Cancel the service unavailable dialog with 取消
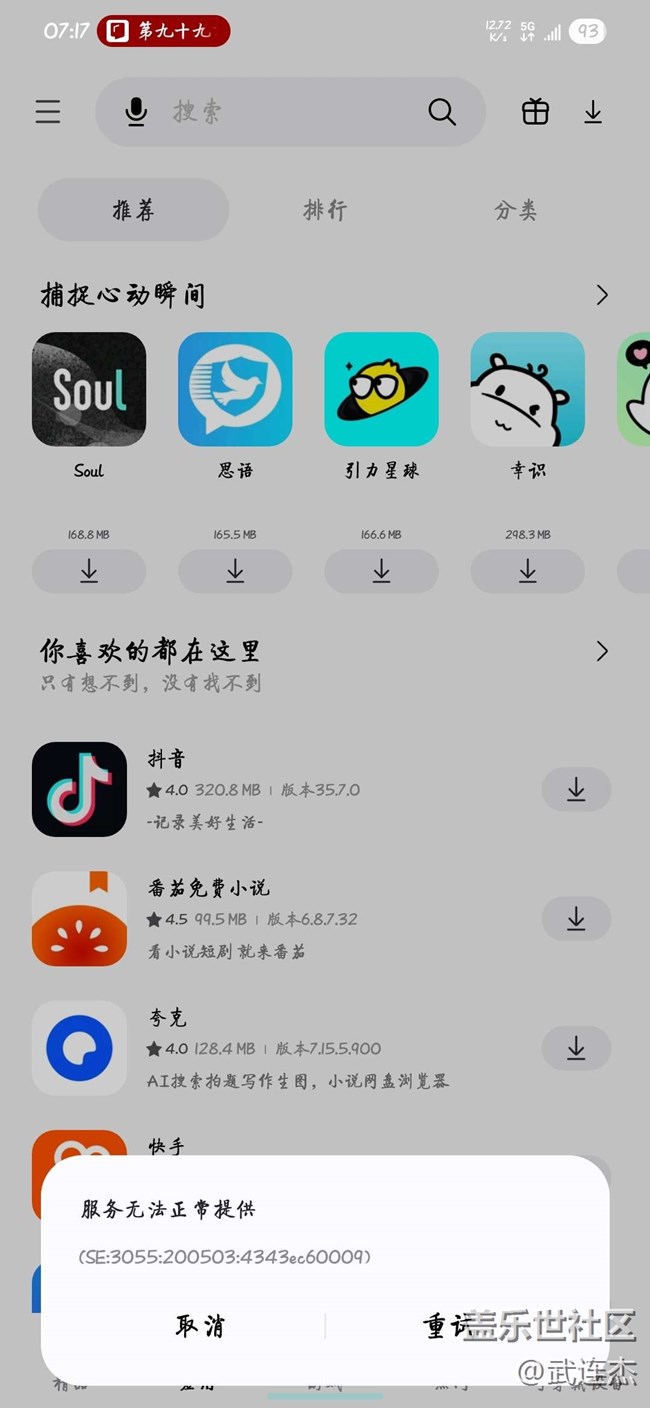This screenshot has height=1408, width=650. click(200, 1326)
